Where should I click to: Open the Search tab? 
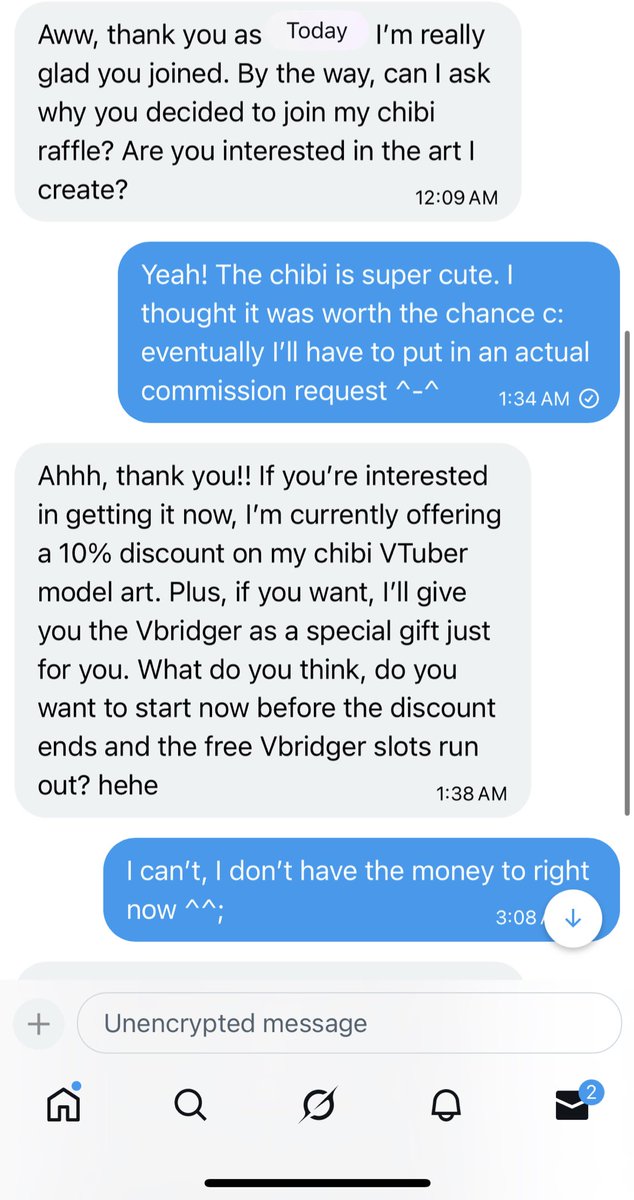[x=189, y=1104]
